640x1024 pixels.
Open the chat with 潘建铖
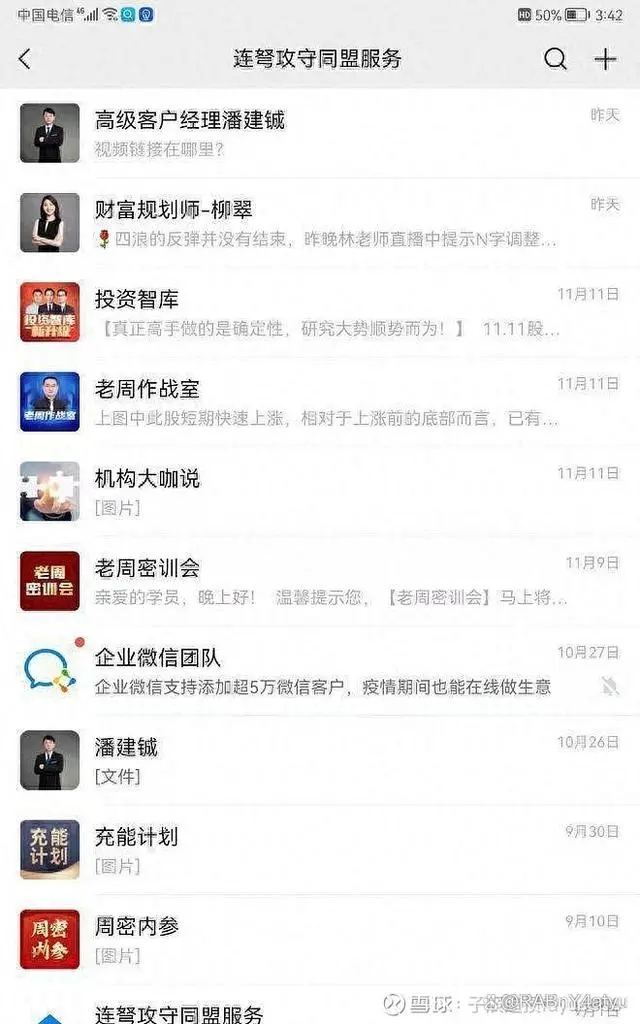point(320,760)
